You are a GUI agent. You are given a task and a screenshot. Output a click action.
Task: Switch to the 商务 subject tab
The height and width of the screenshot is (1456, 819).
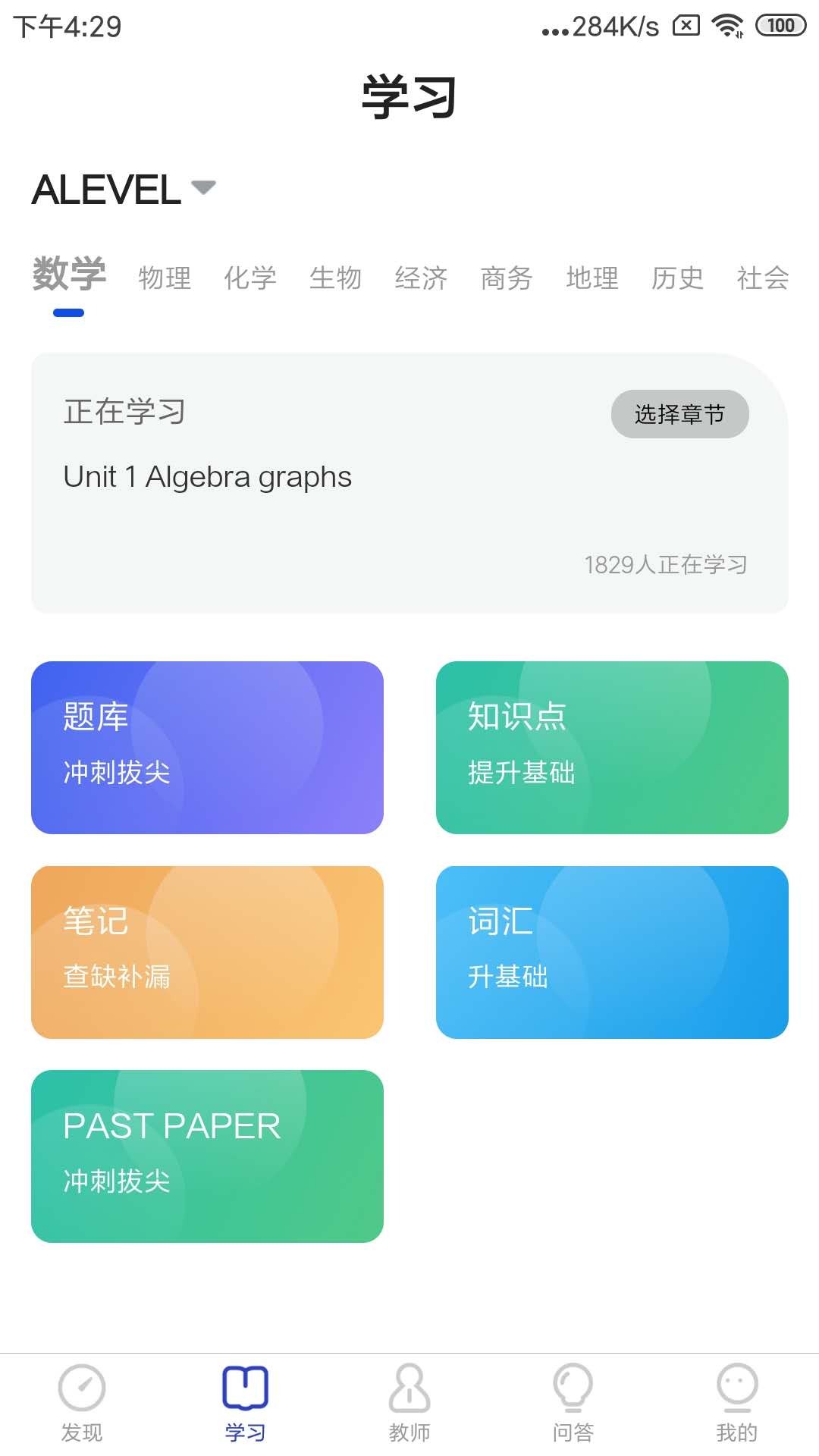pyautogui.click(x=507, y=278)
